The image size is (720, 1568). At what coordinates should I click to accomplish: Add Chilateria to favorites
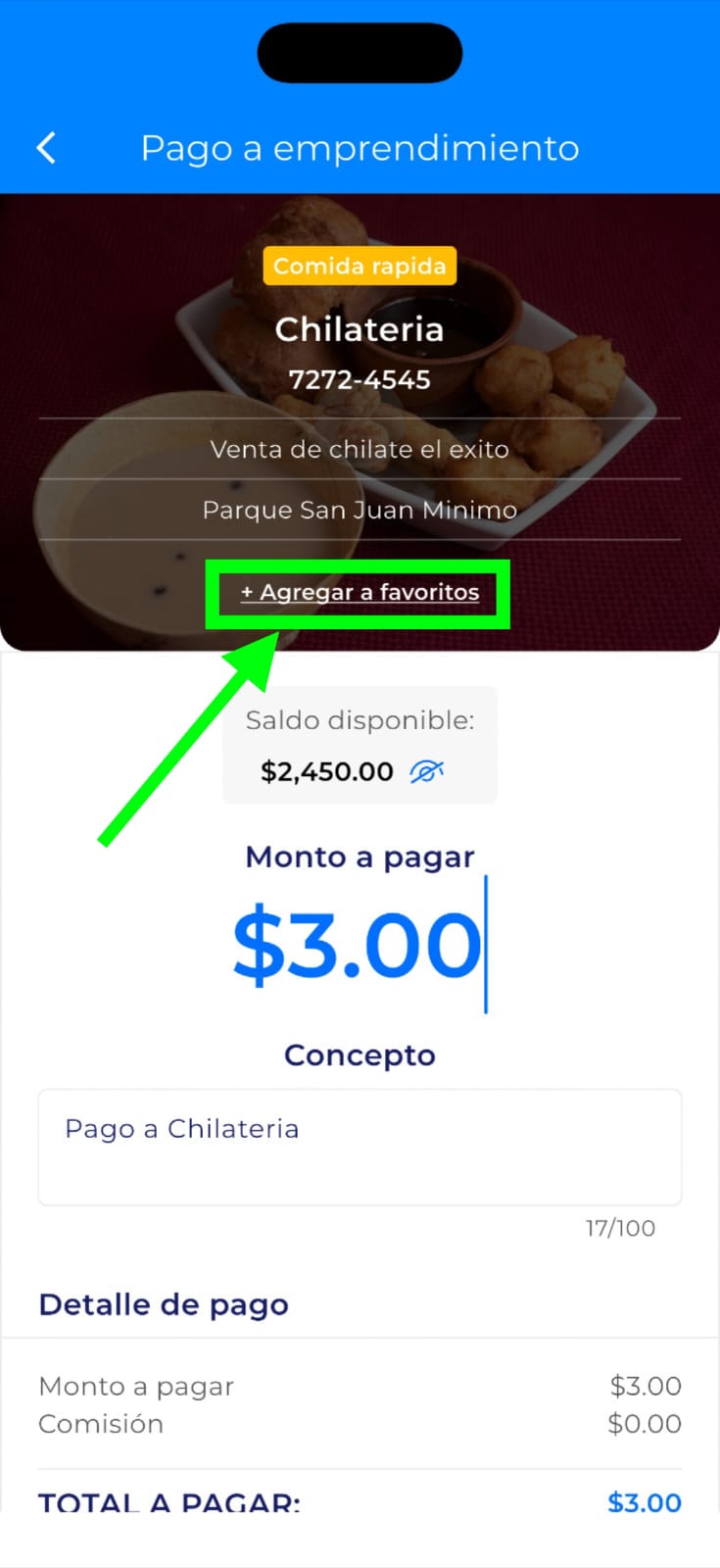(360, 593)
